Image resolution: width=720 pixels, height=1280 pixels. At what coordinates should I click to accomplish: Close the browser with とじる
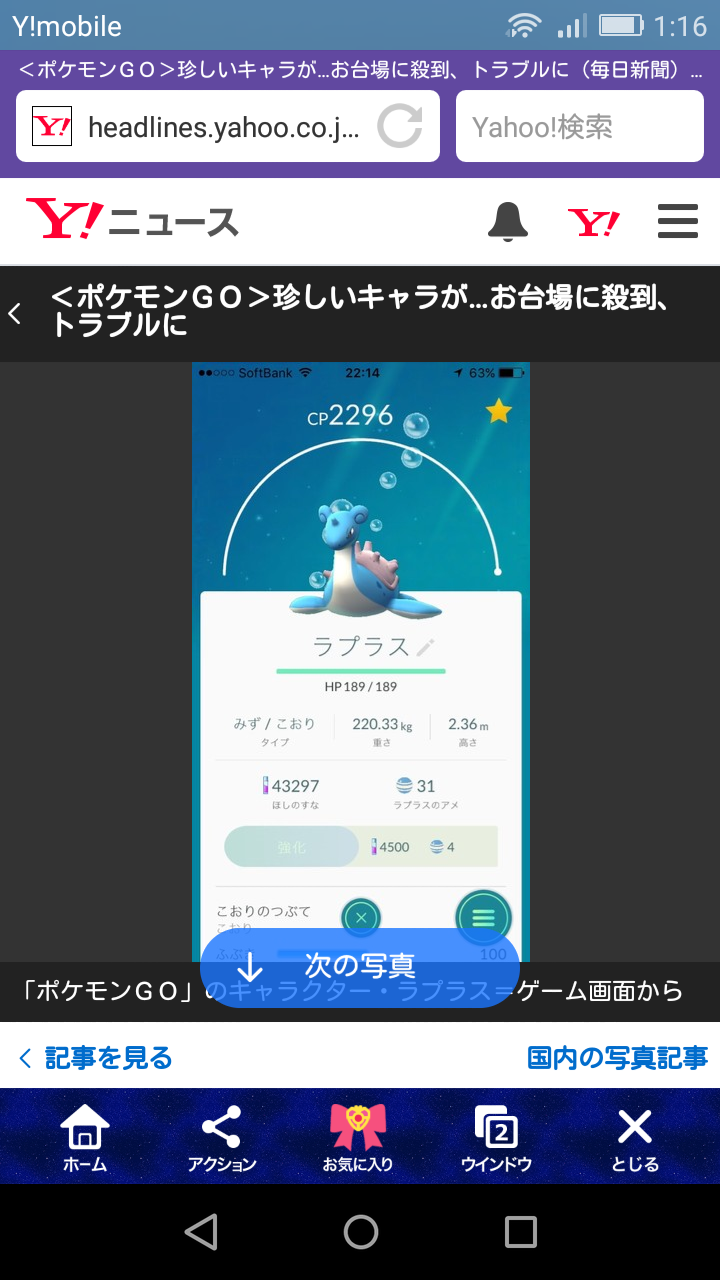point(635,1137)
